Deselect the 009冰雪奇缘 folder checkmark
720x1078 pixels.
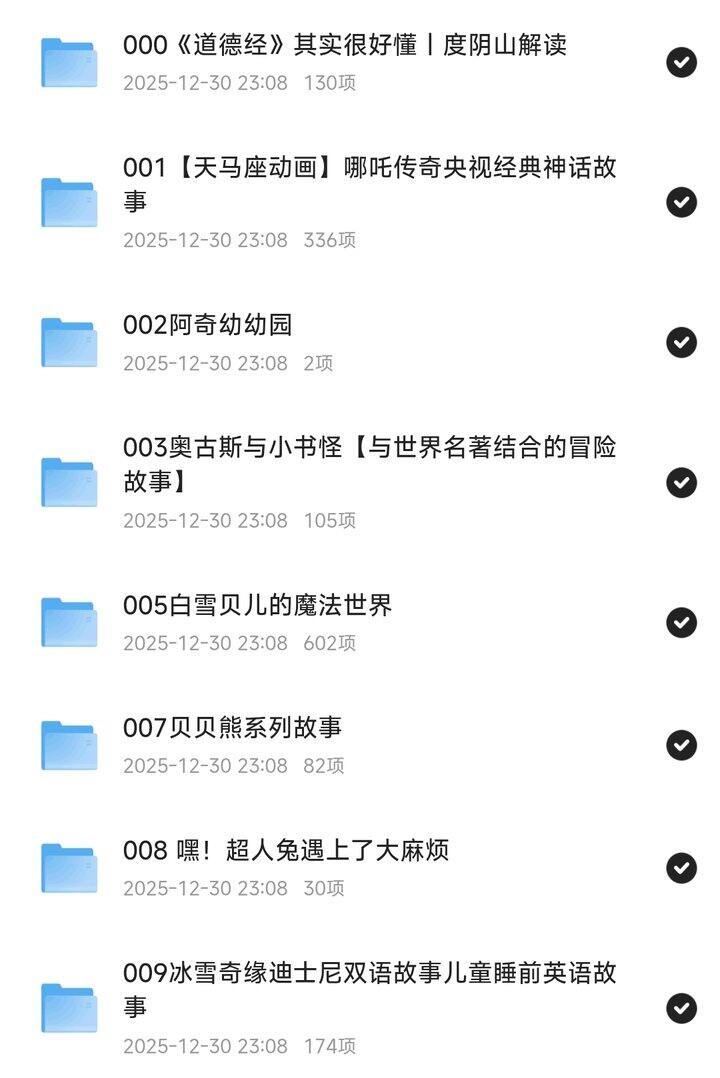(x=681, y=1005)
